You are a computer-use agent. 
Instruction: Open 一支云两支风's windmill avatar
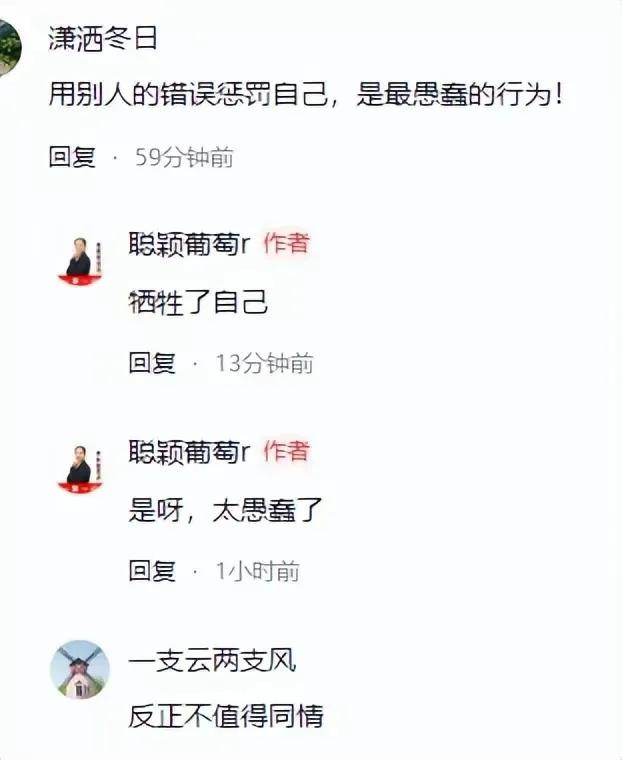[x=80, y=669]
